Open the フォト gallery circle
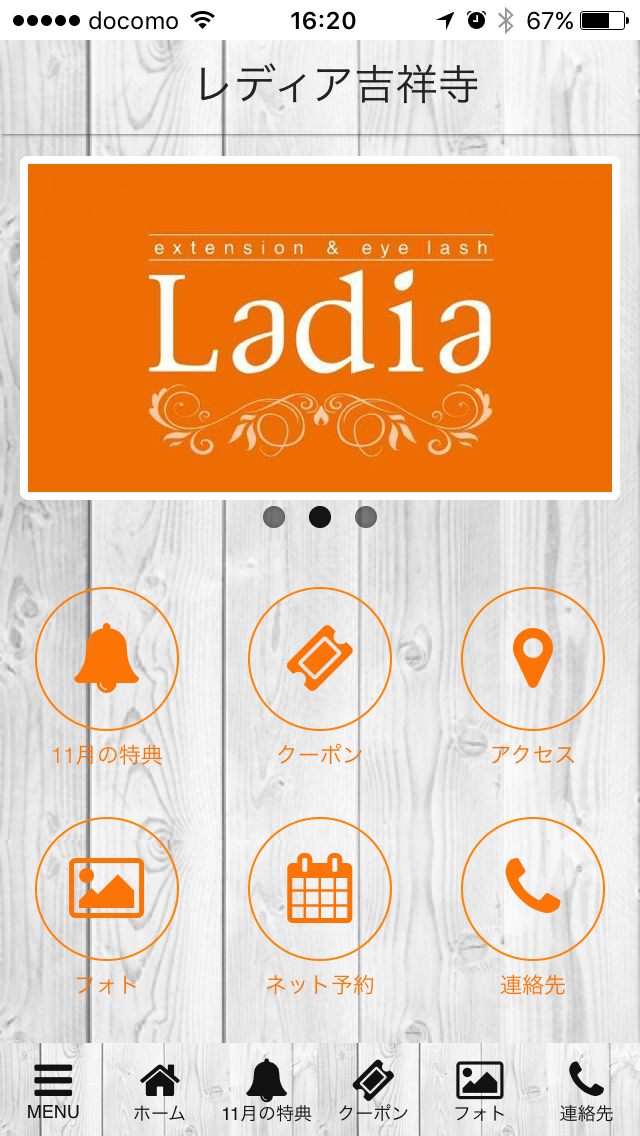The image size is (640, 1136). tap(107, 889)
